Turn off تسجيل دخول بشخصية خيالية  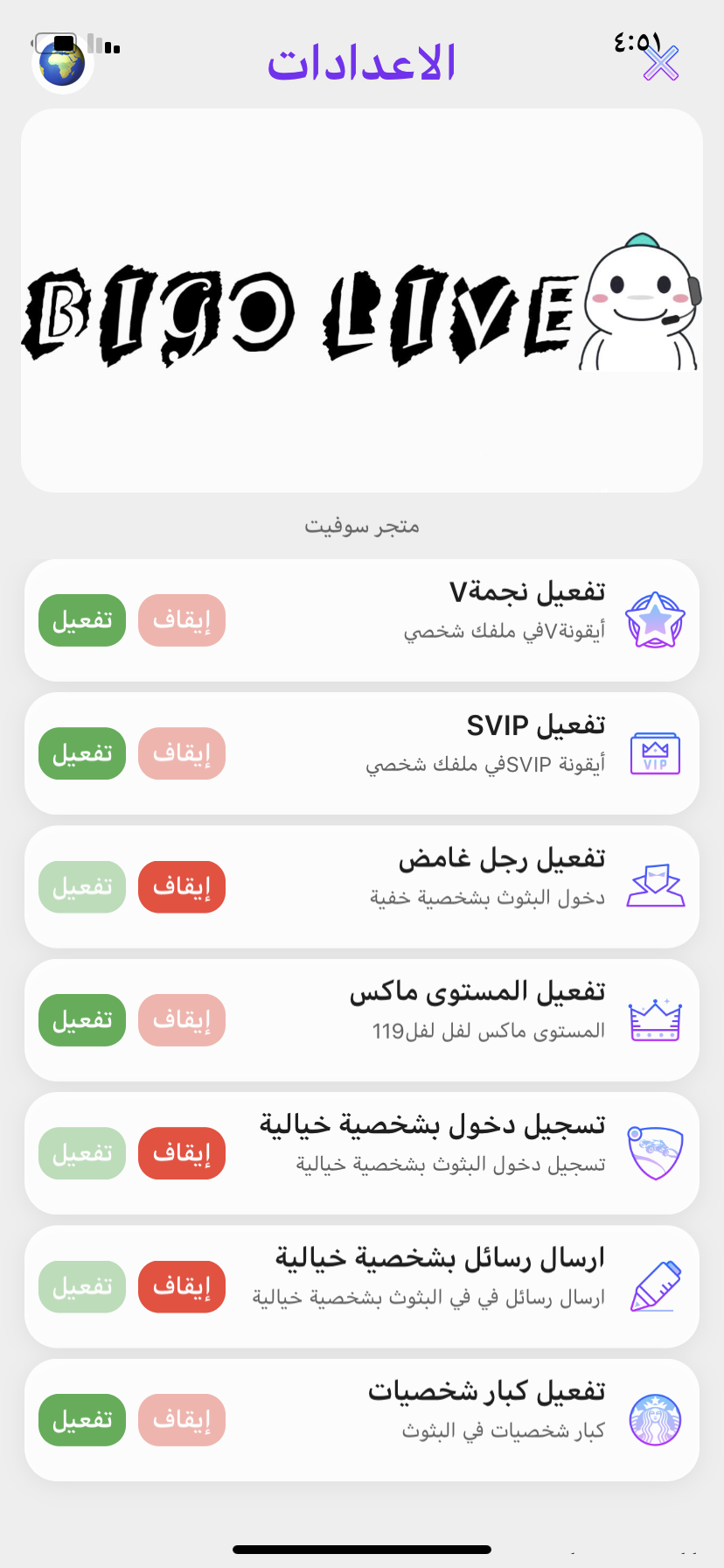pos(182,1153)
